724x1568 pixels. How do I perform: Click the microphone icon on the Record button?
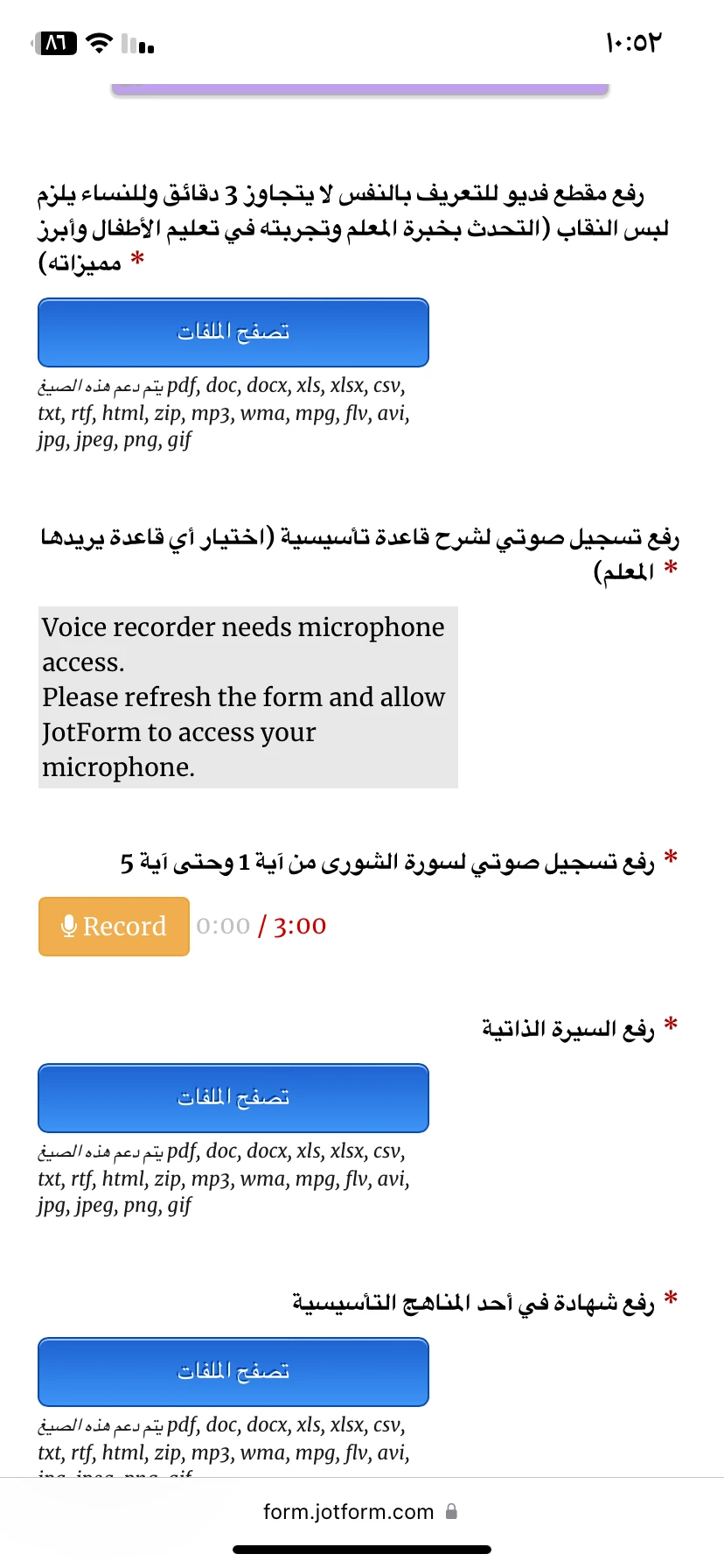click(x=69, y=925)
